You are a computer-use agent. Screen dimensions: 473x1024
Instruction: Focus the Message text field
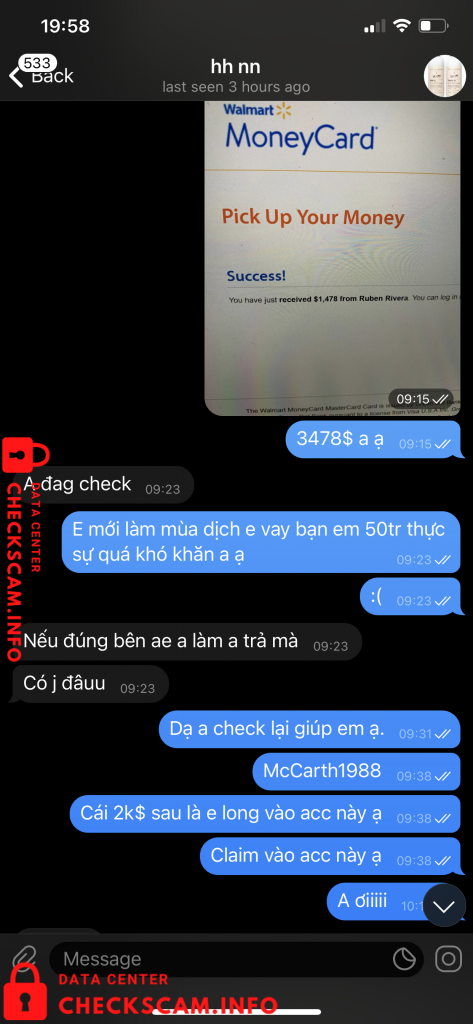[x=222, y=959]
